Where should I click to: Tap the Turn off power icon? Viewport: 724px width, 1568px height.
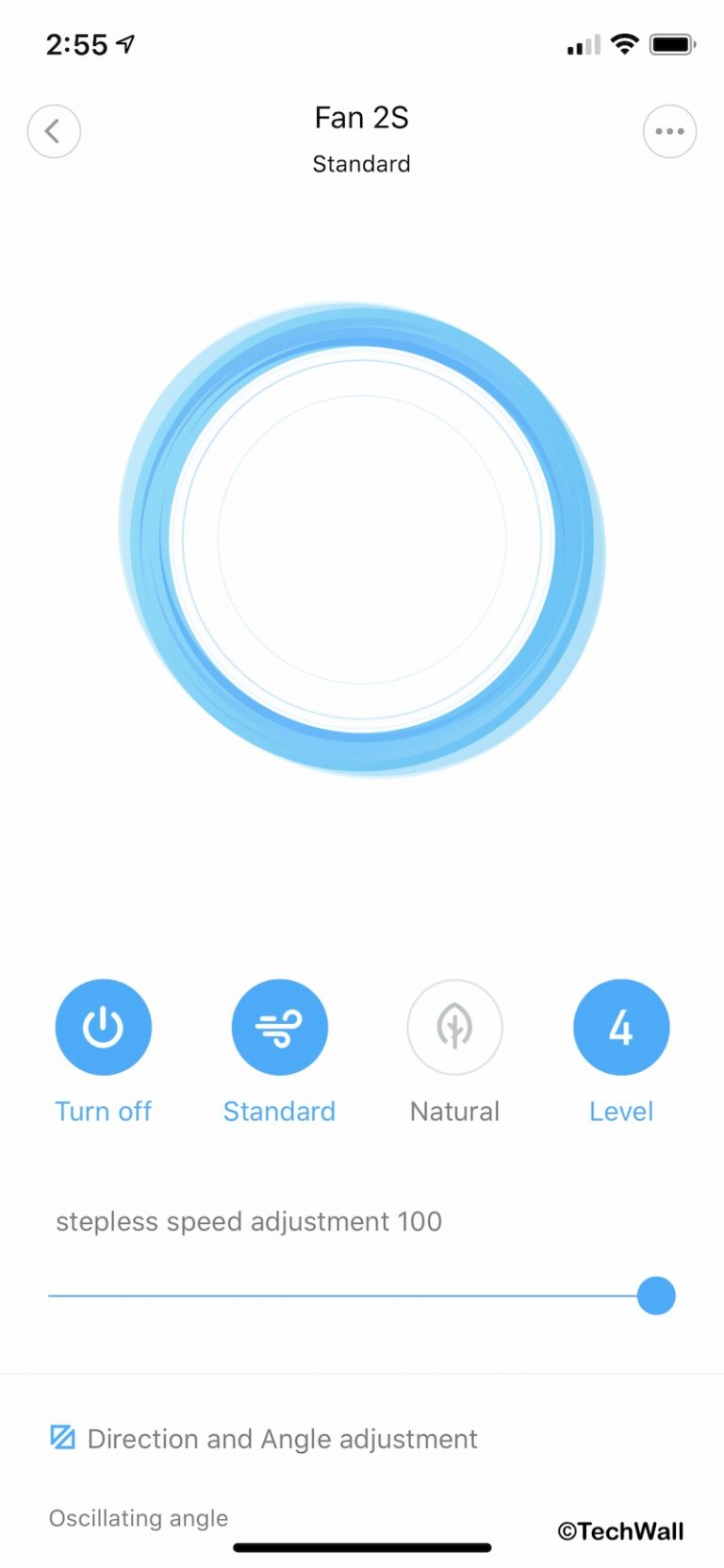(x=104, y=1027)
